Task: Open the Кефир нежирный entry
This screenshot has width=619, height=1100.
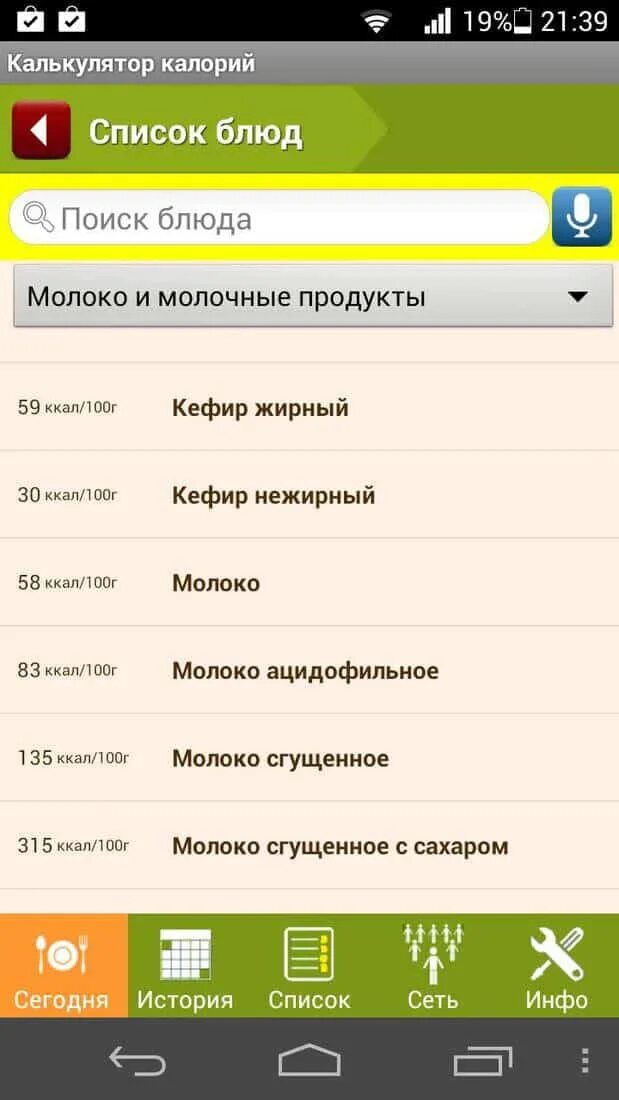Action: 310,495
